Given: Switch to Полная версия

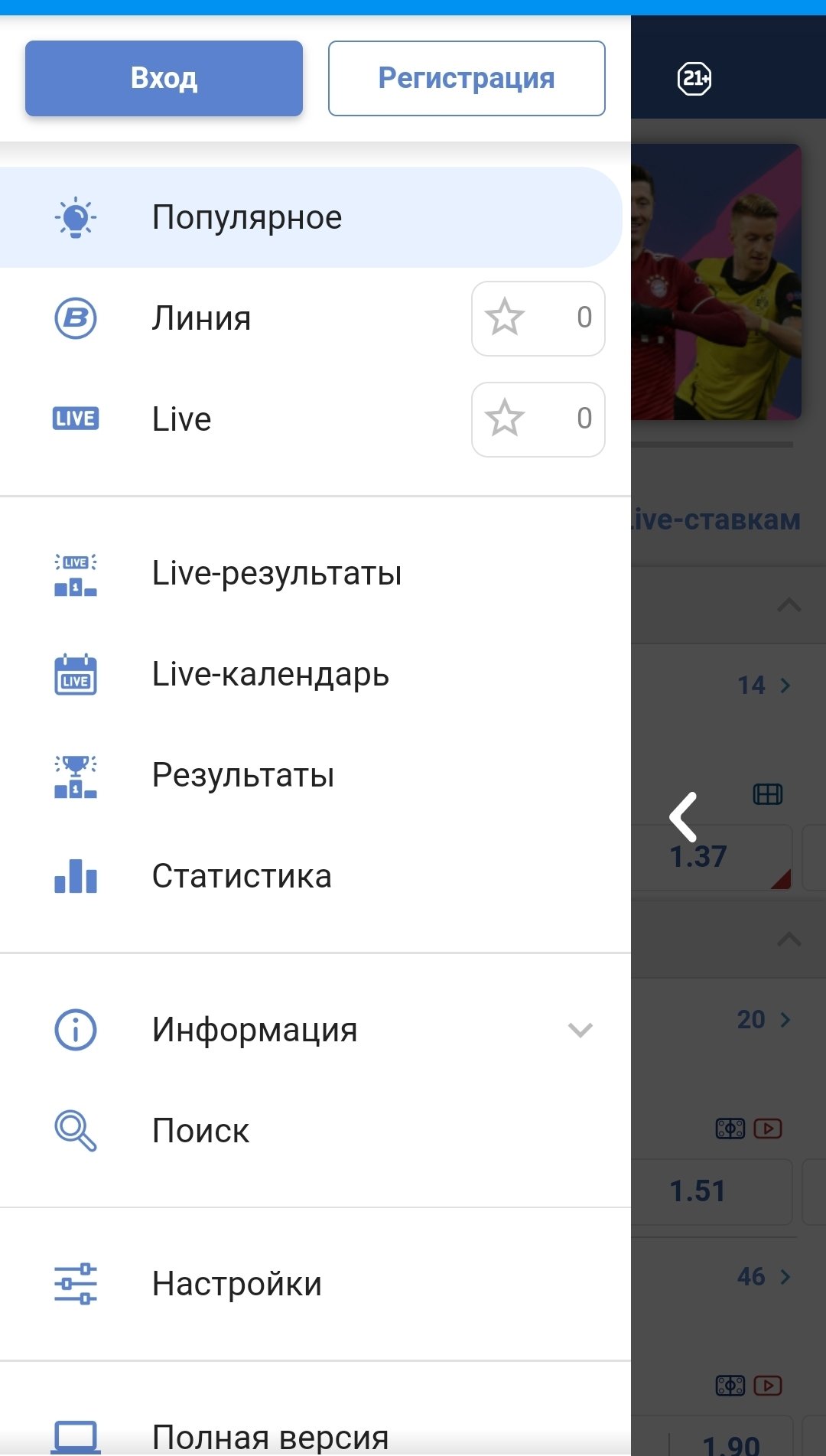Looking at the screenshot, I should (270, 1436).
